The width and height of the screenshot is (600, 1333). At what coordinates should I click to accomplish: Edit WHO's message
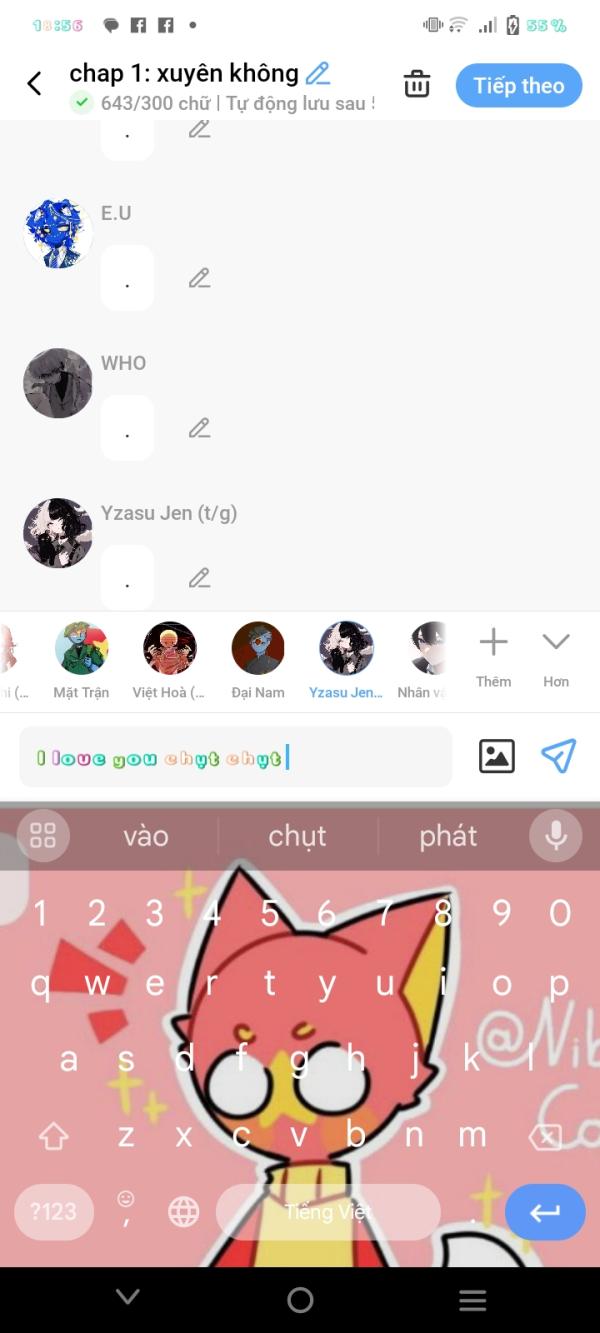pos(200,428)
